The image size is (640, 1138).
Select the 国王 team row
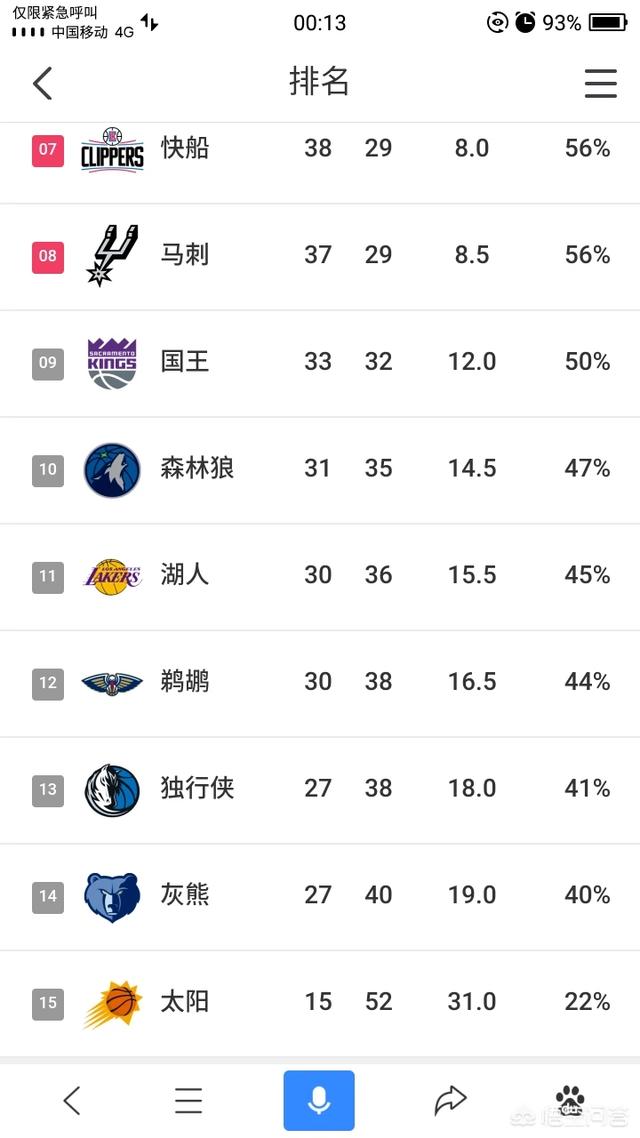click(320, 364)
